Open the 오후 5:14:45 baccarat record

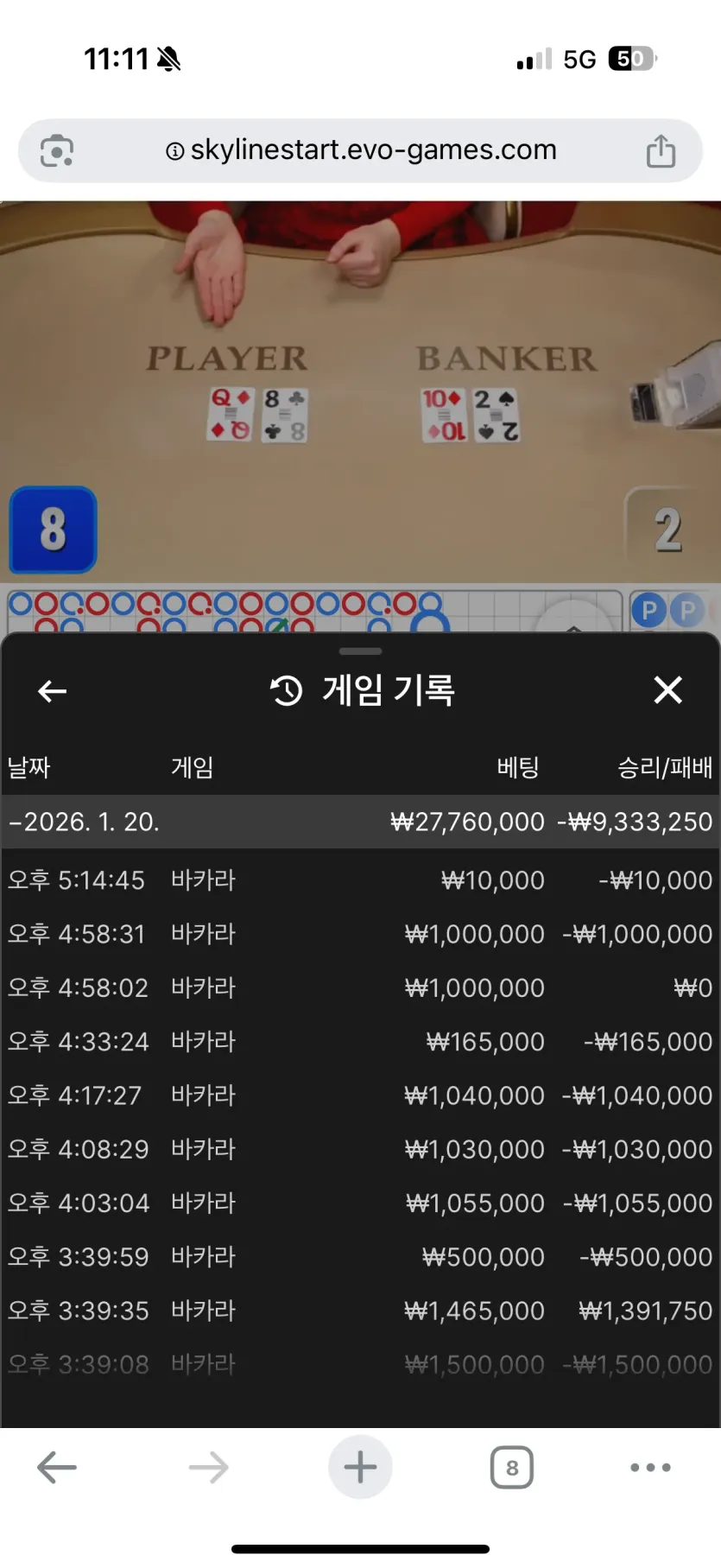[x=360, y=880]
